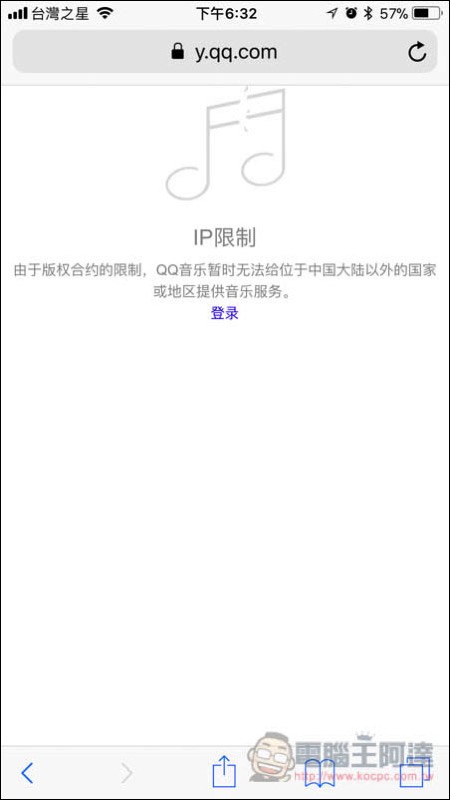This screenshot has width=450, height=800.
Task: Open the 登录 login link
Action: click(224, 313)
